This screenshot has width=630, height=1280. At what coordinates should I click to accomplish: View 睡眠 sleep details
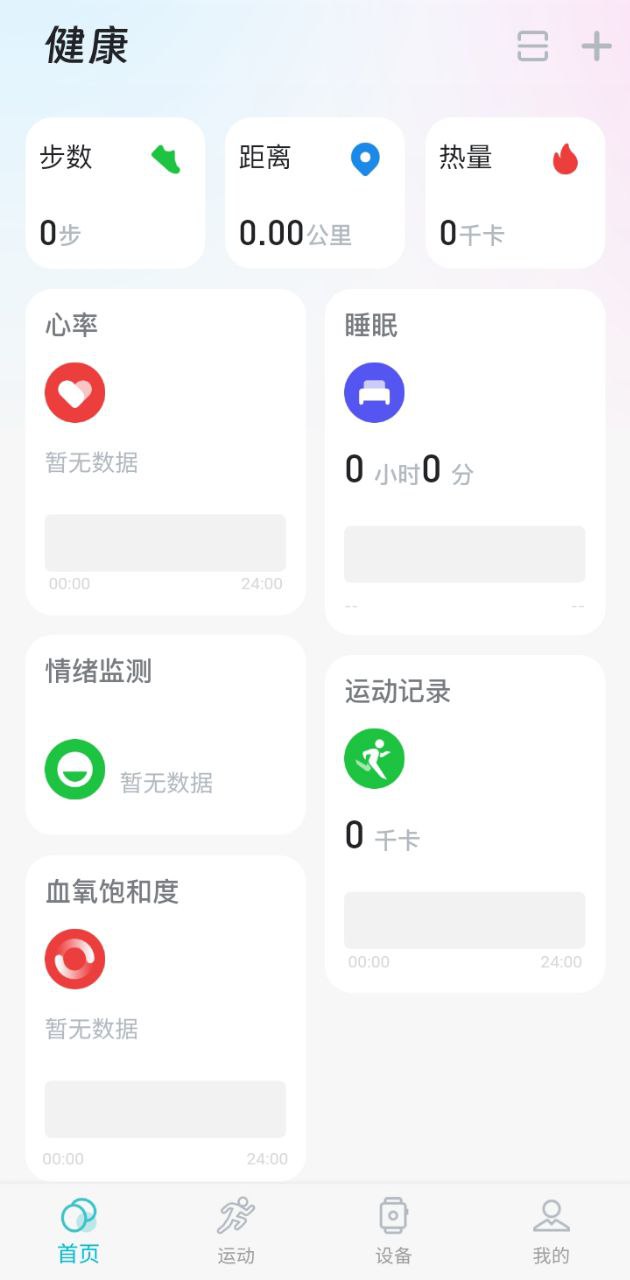pyautogui.click(x=465, y=462)
